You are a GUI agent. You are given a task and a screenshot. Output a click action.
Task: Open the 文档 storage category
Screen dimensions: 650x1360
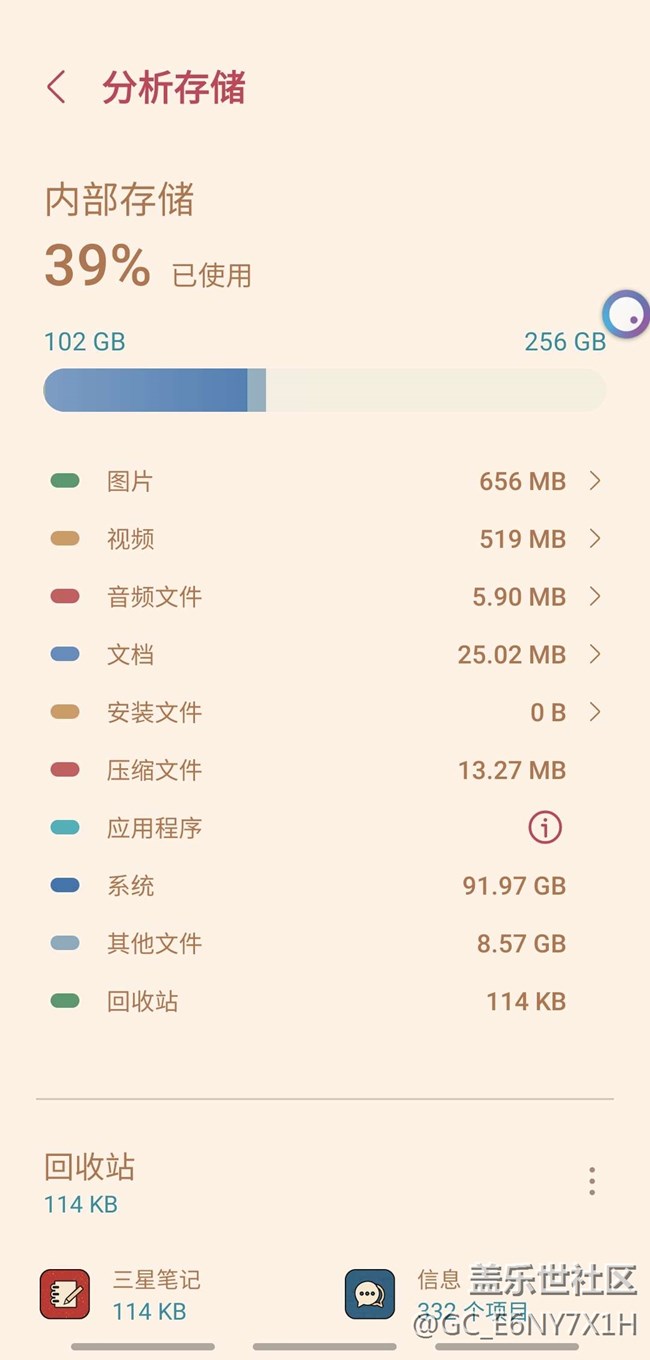coord(325,655)
